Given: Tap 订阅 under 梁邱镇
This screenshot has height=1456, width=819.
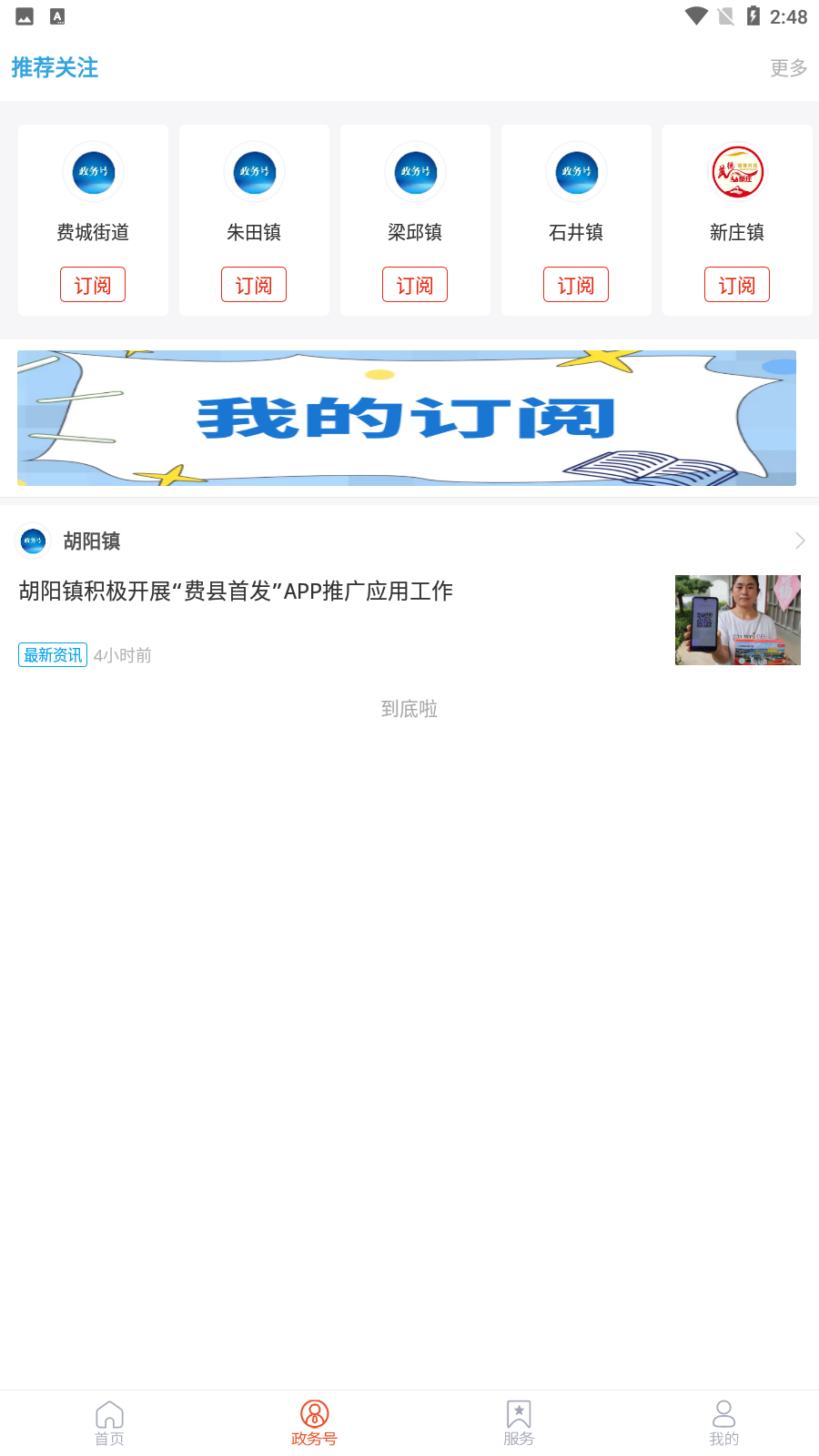Looking at the screenshot, I should [415, 285].
